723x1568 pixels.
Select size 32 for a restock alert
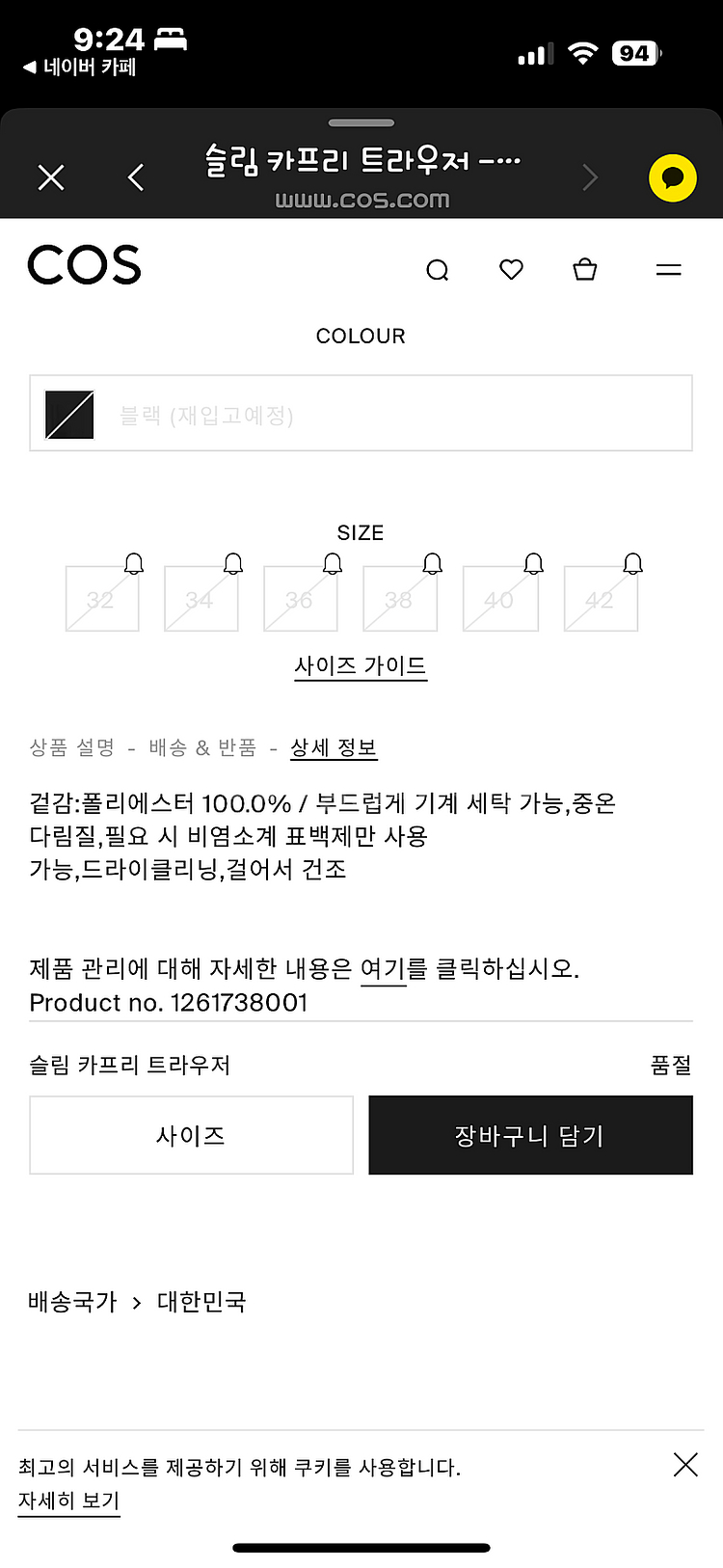pos(101,597)
